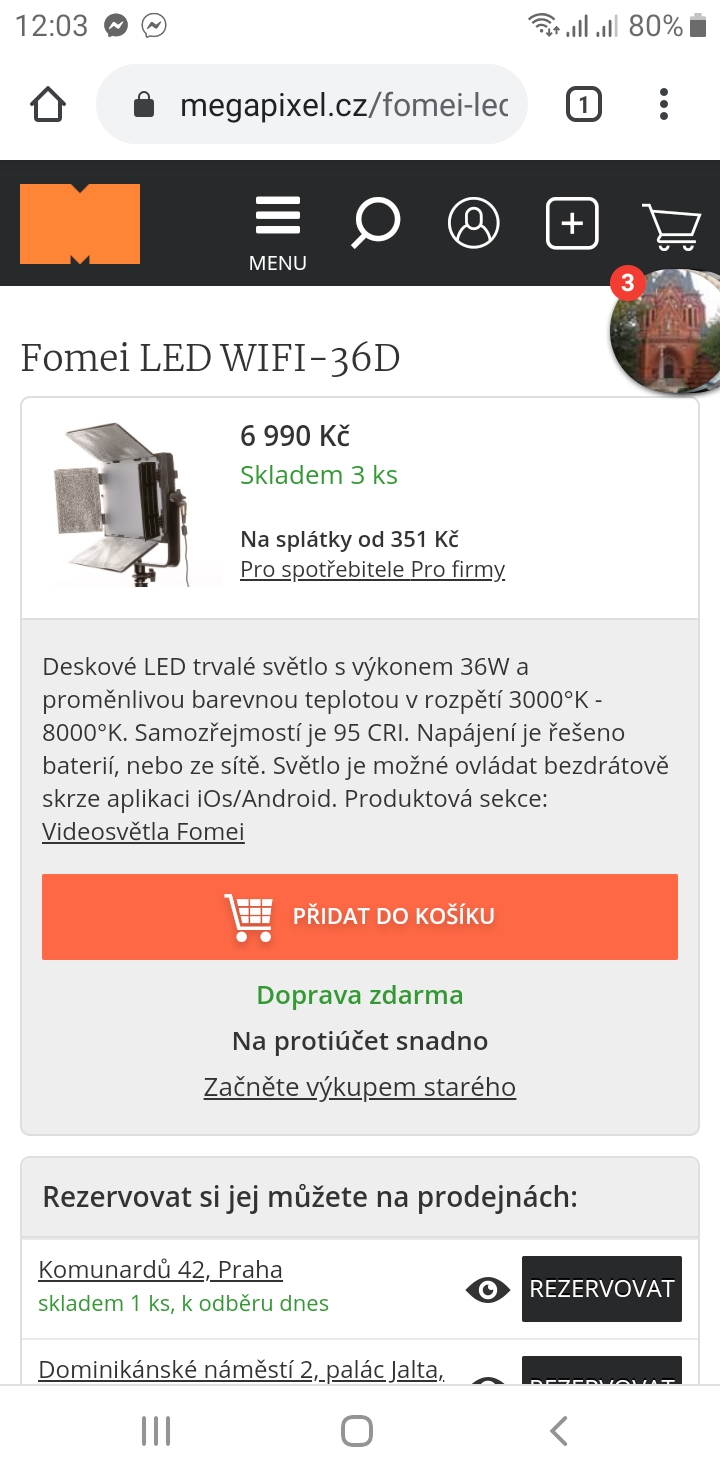720x1480 pixels.
Task: View the shopping cart
Action: click(670, 225)
